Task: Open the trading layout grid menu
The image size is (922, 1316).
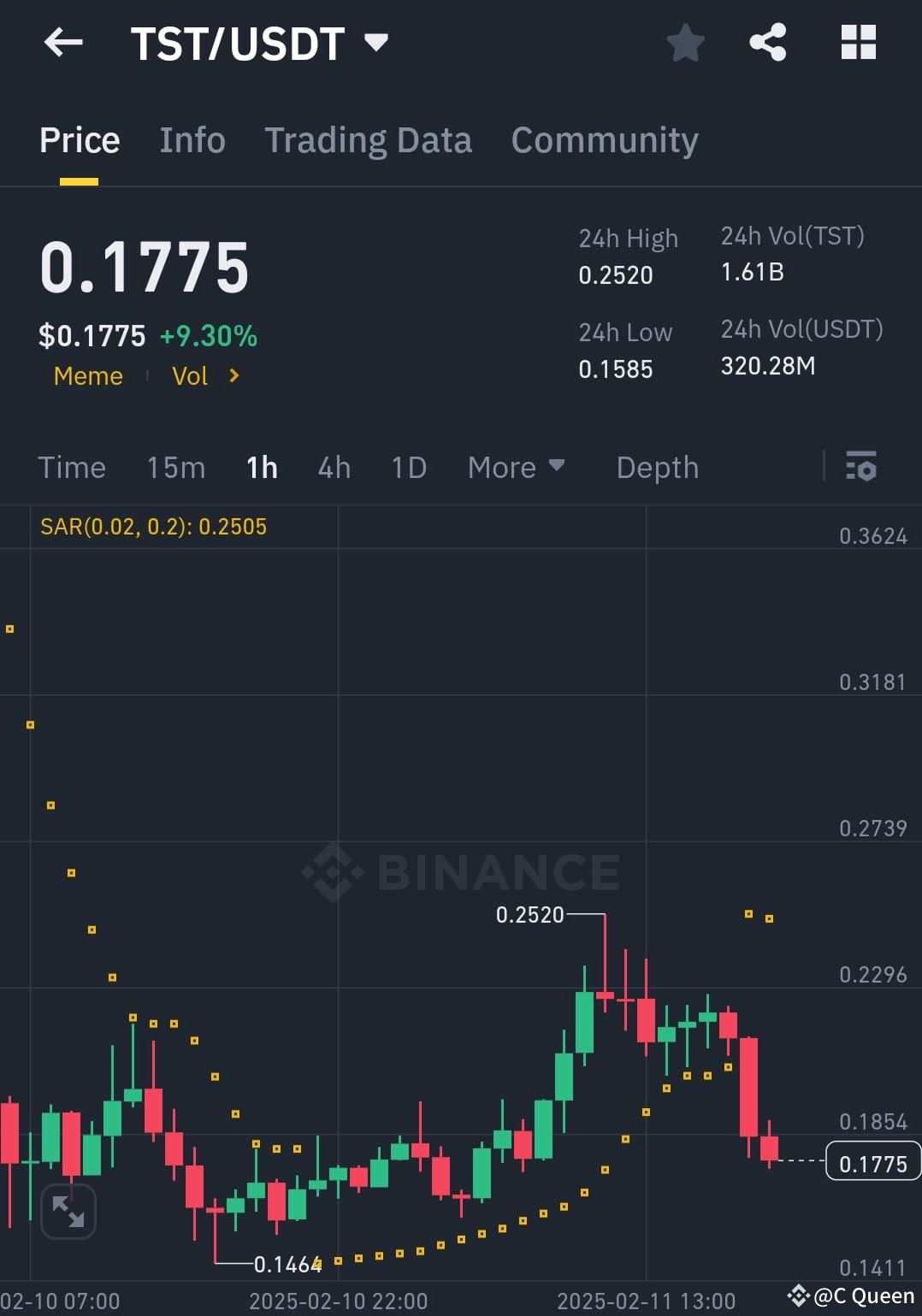Action: 858,43
